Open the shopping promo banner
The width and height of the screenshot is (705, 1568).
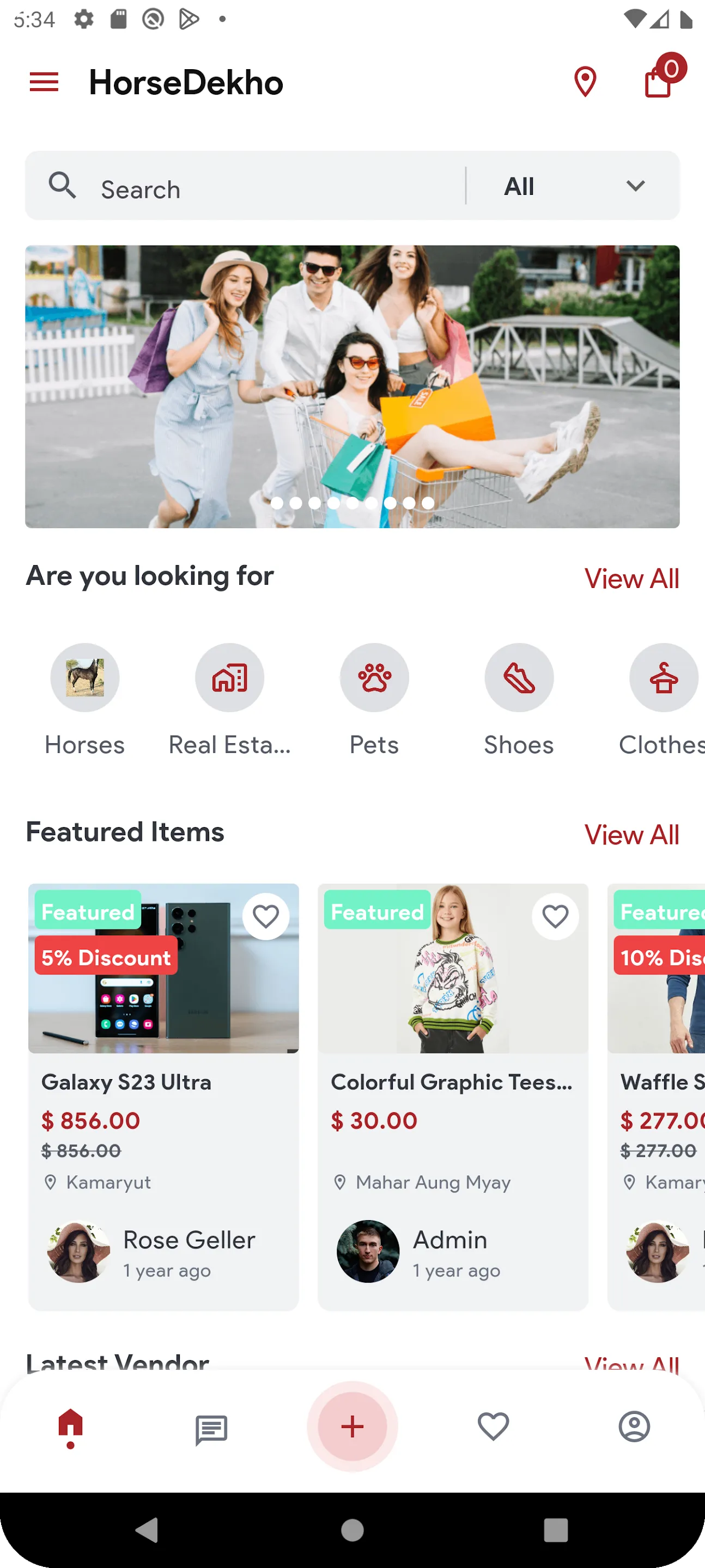352,386
